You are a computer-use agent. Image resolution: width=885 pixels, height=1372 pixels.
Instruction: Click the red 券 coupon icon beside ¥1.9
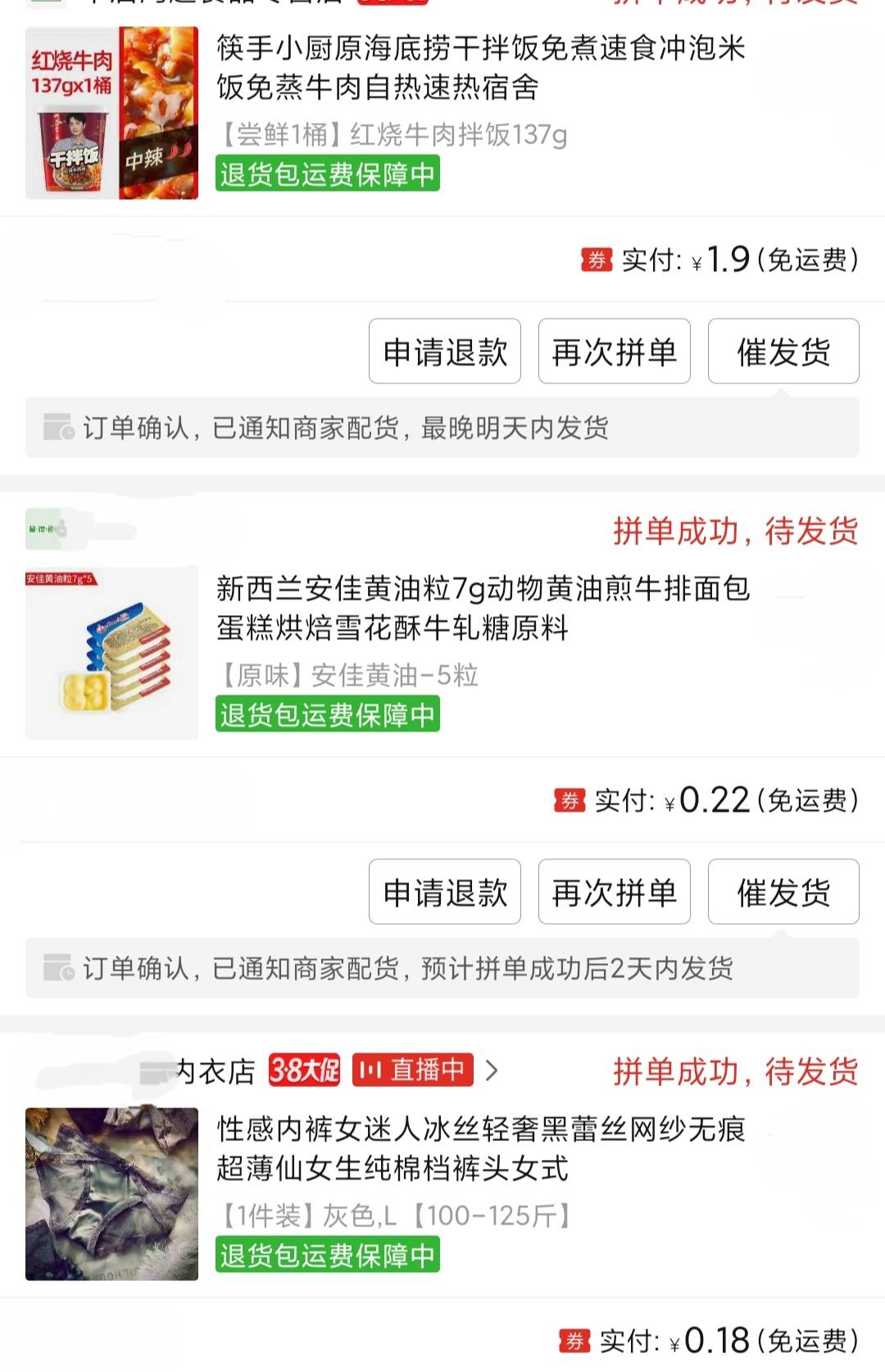pos(597,260)
